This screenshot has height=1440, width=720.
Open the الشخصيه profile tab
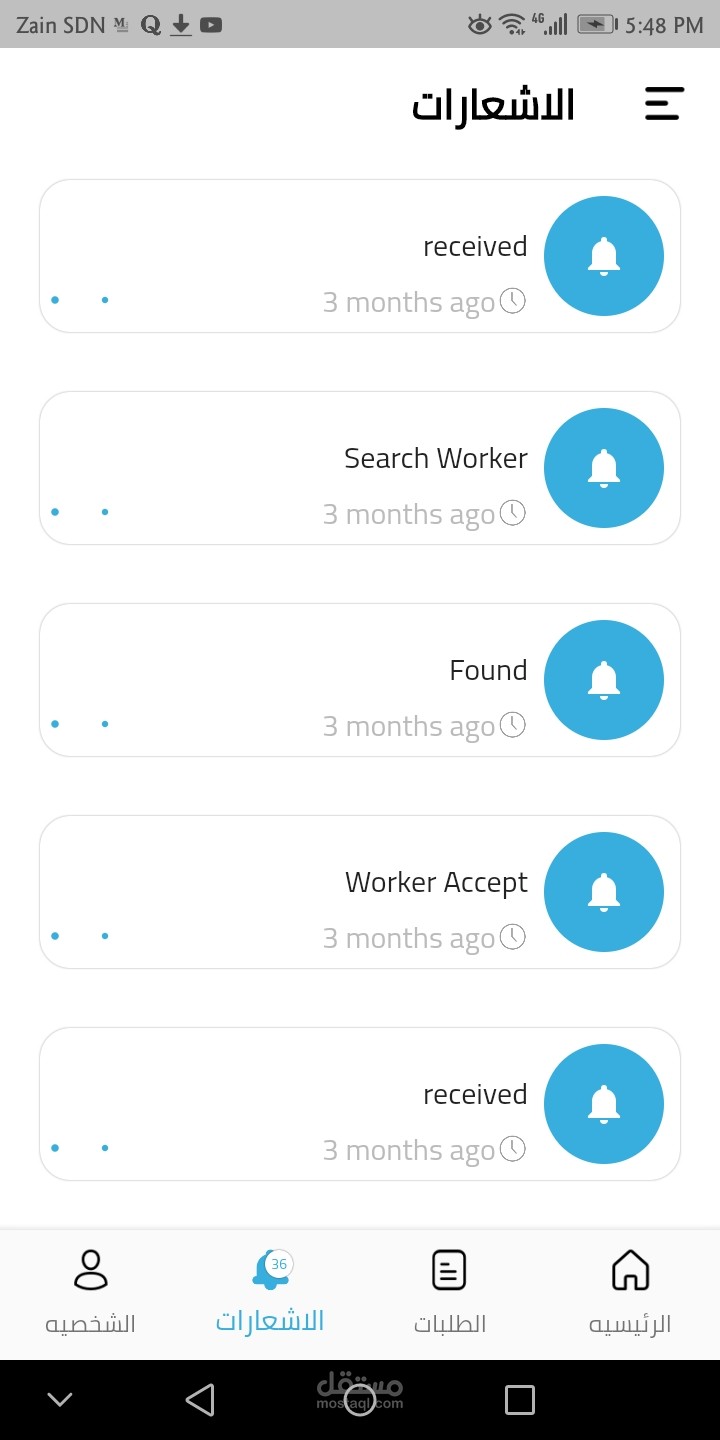coord(91,1292)
